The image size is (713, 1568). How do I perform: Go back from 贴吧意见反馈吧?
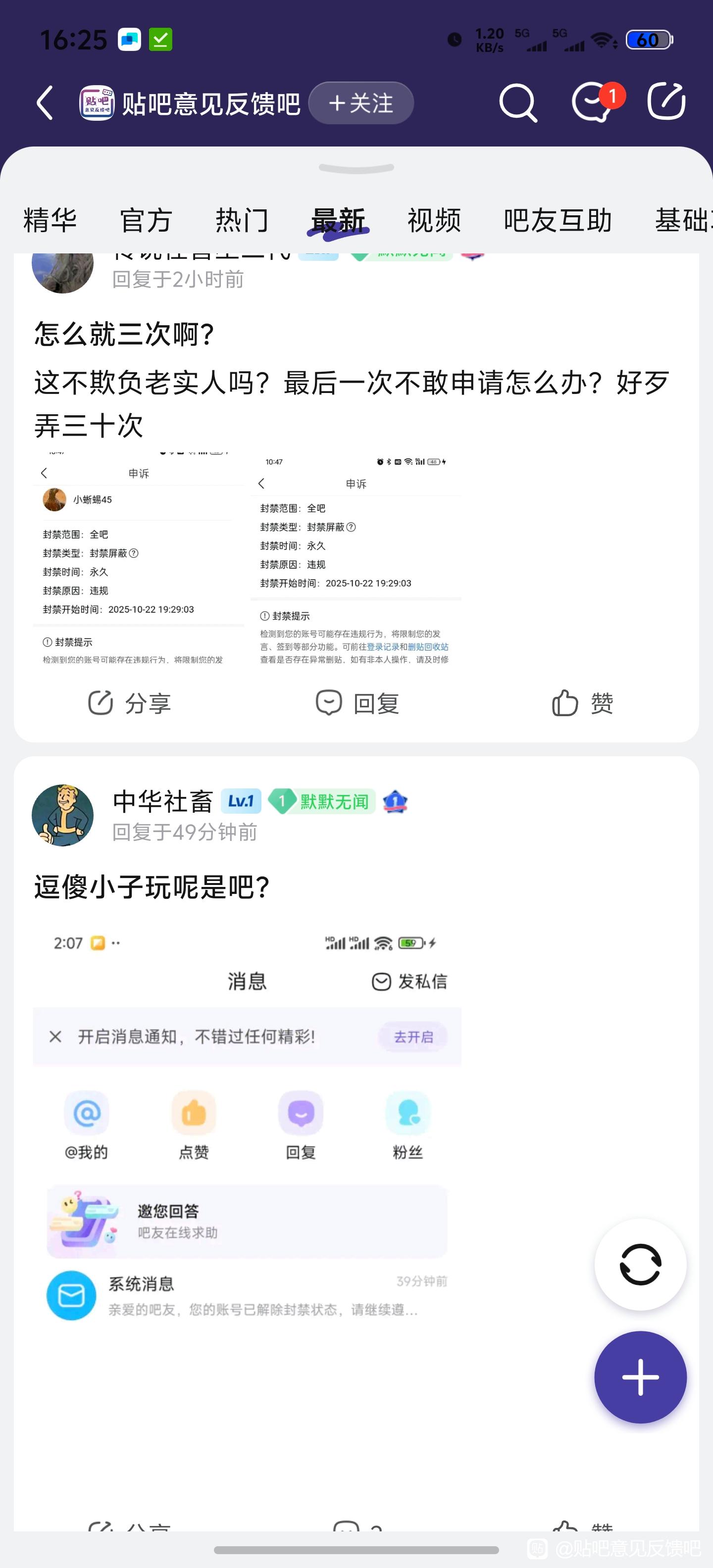coord(45,102)
